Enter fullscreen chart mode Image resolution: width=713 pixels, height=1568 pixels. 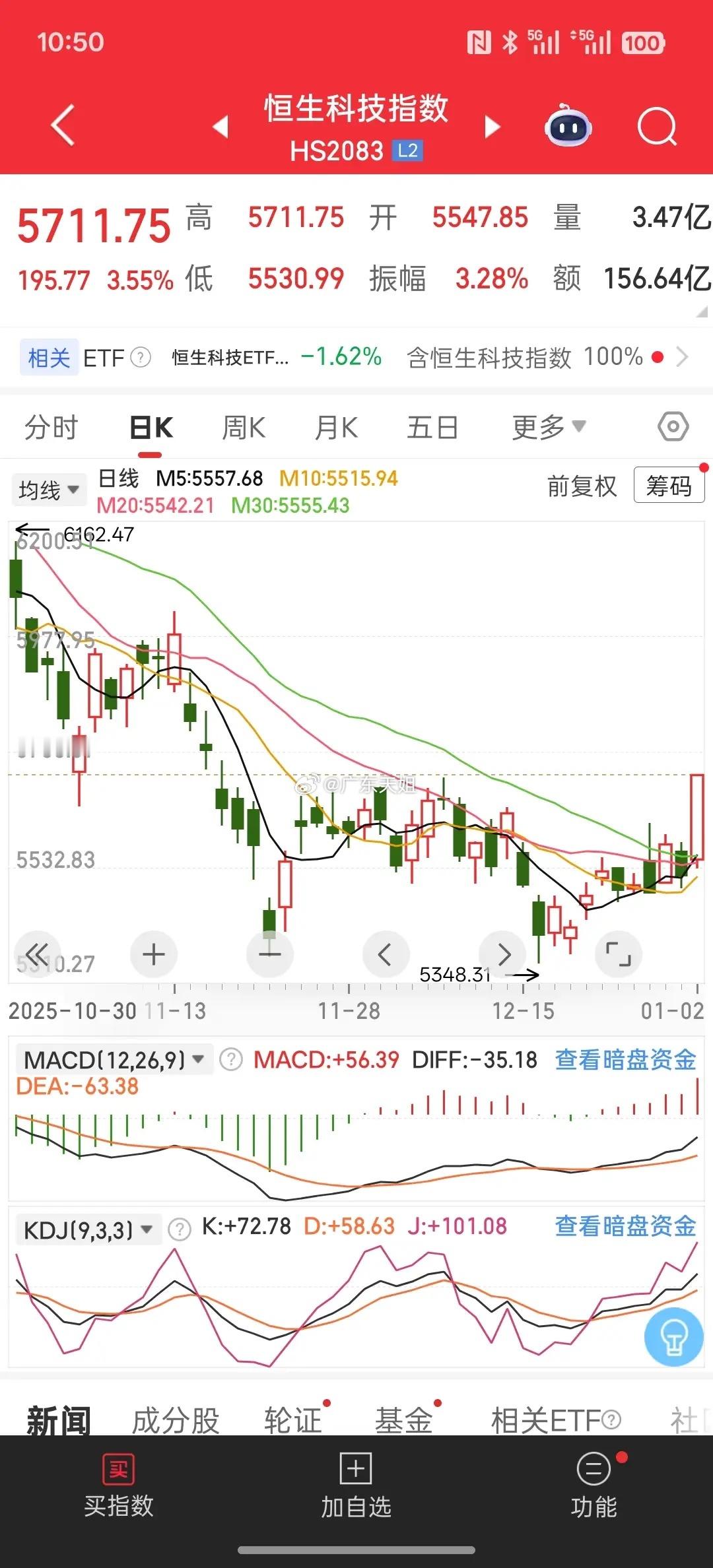pyautogui.click(x=618, y=954)
